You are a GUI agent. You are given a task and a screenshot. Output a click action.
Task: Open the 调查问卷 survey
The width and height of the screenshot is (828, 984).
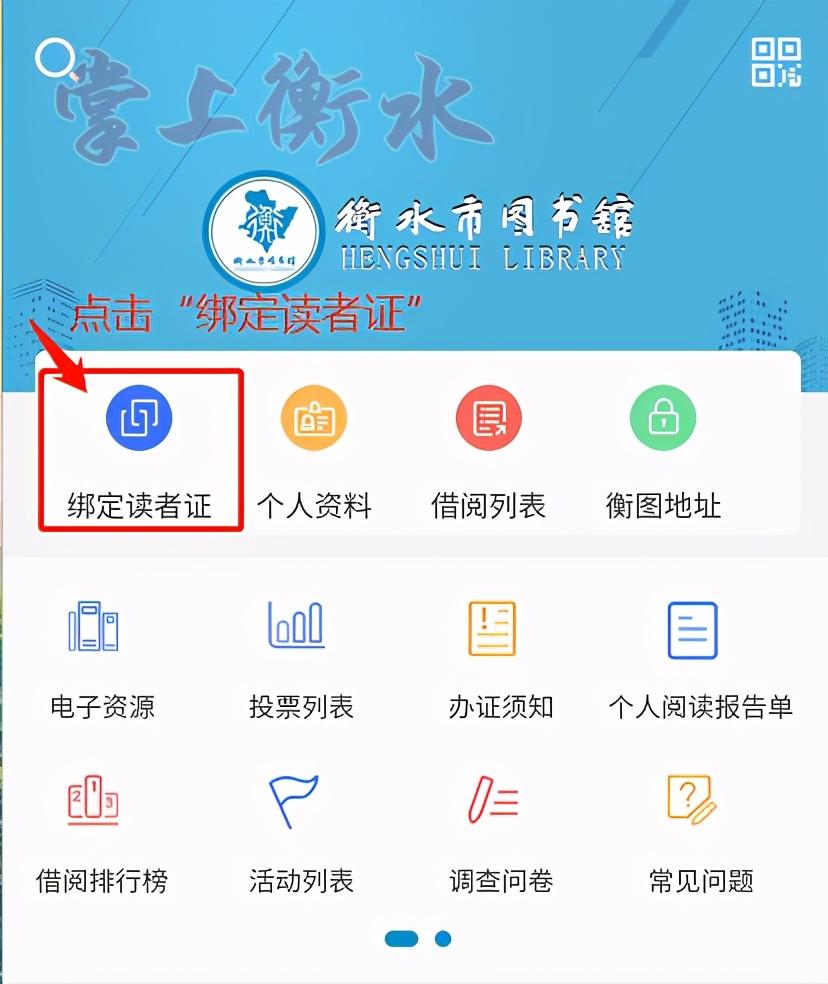(492, 800)
